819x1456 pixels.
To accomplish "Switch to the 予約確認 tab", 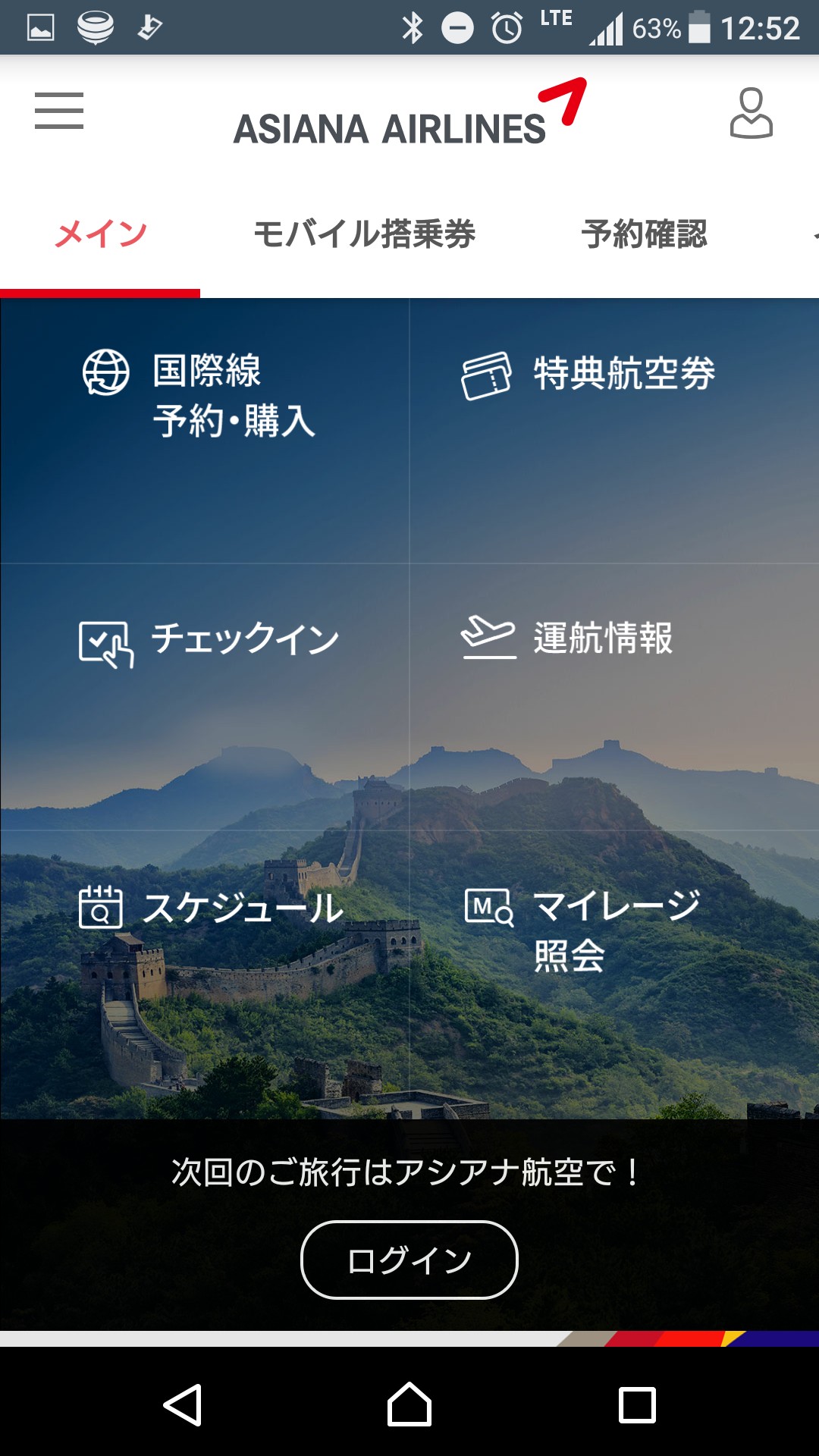I will pos(644,234).
